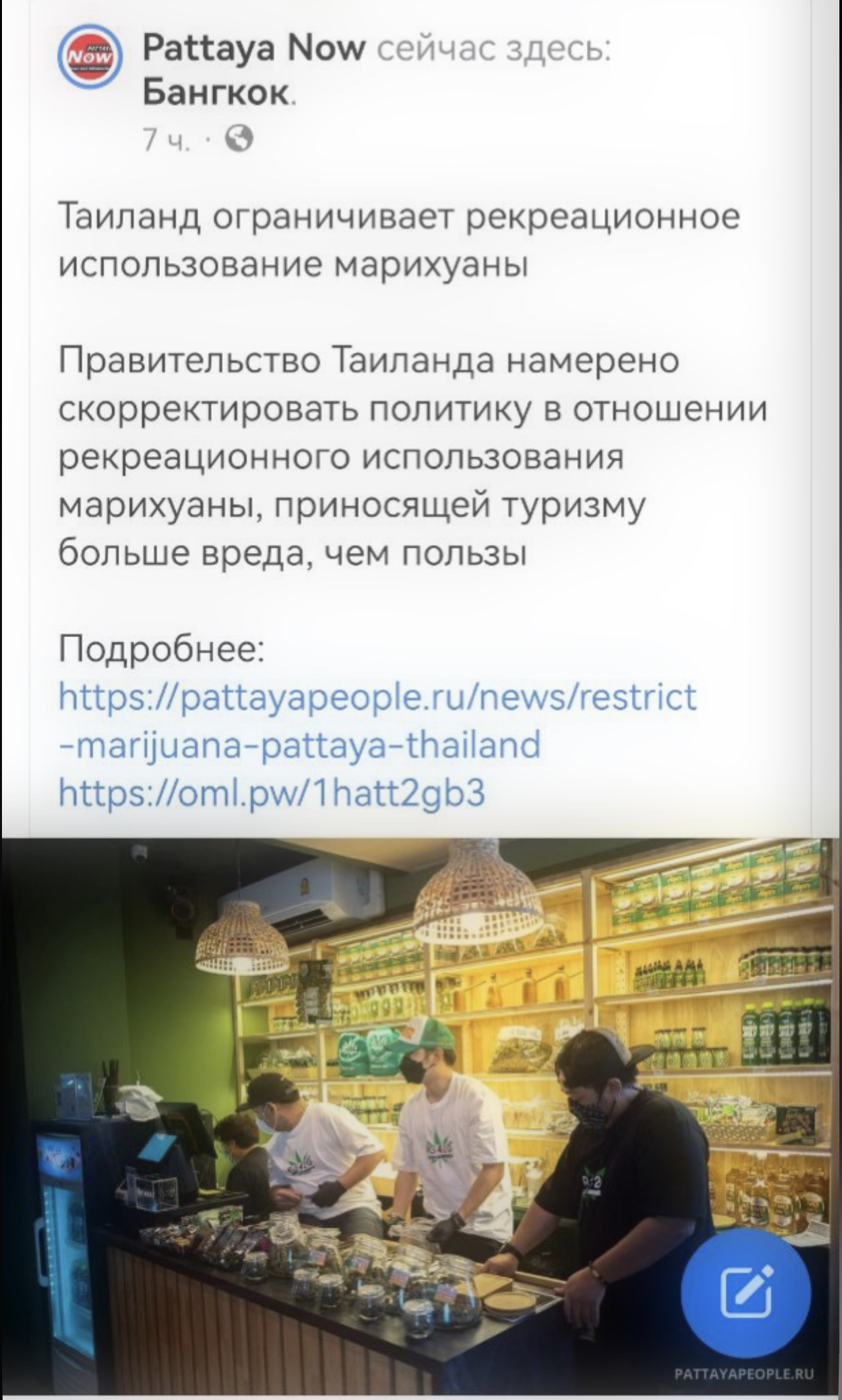Open the pattayapeople.ru news article link
The width and height of the screenshot is (842, 1400).
[377, 720]
